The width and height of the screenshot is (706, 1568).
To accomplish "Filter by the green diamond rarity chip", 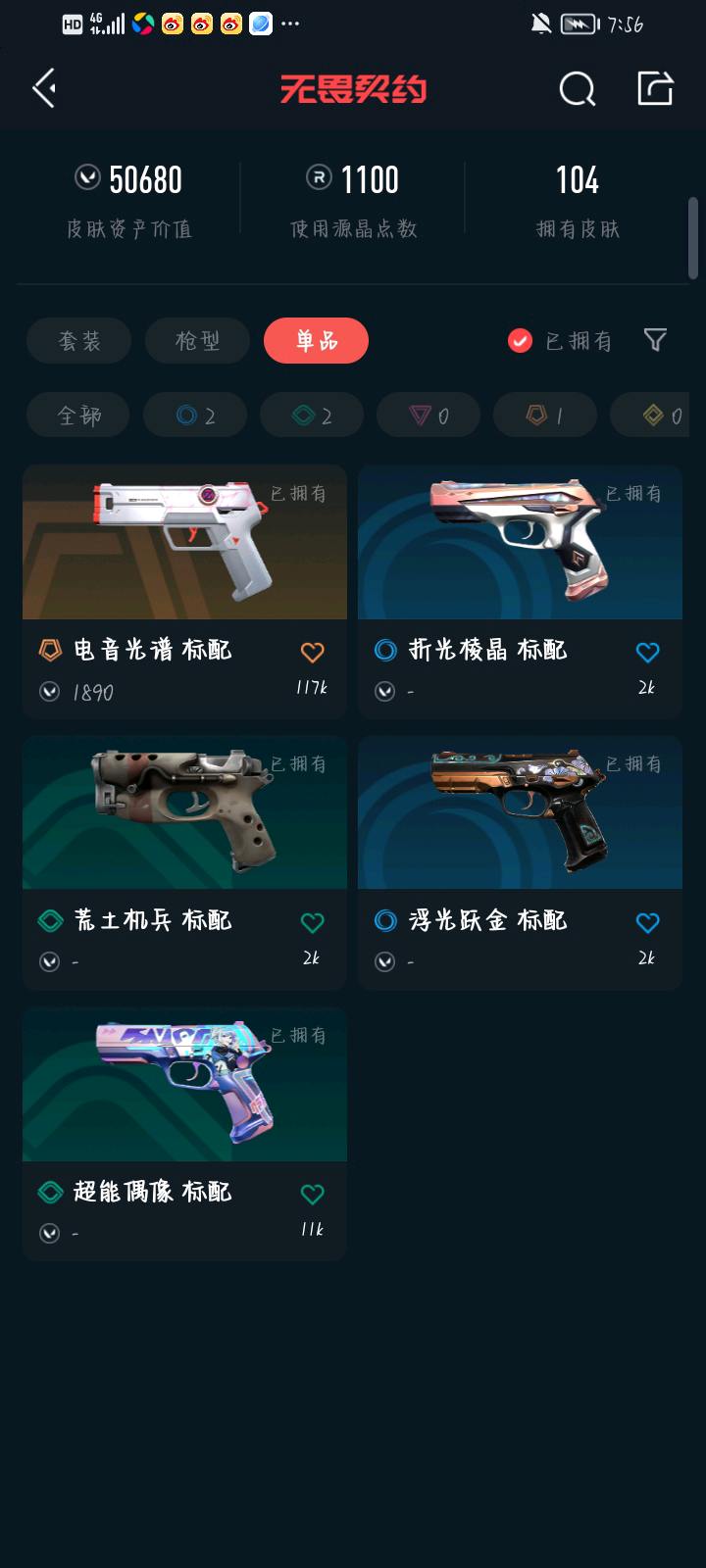I will [312, 416].
